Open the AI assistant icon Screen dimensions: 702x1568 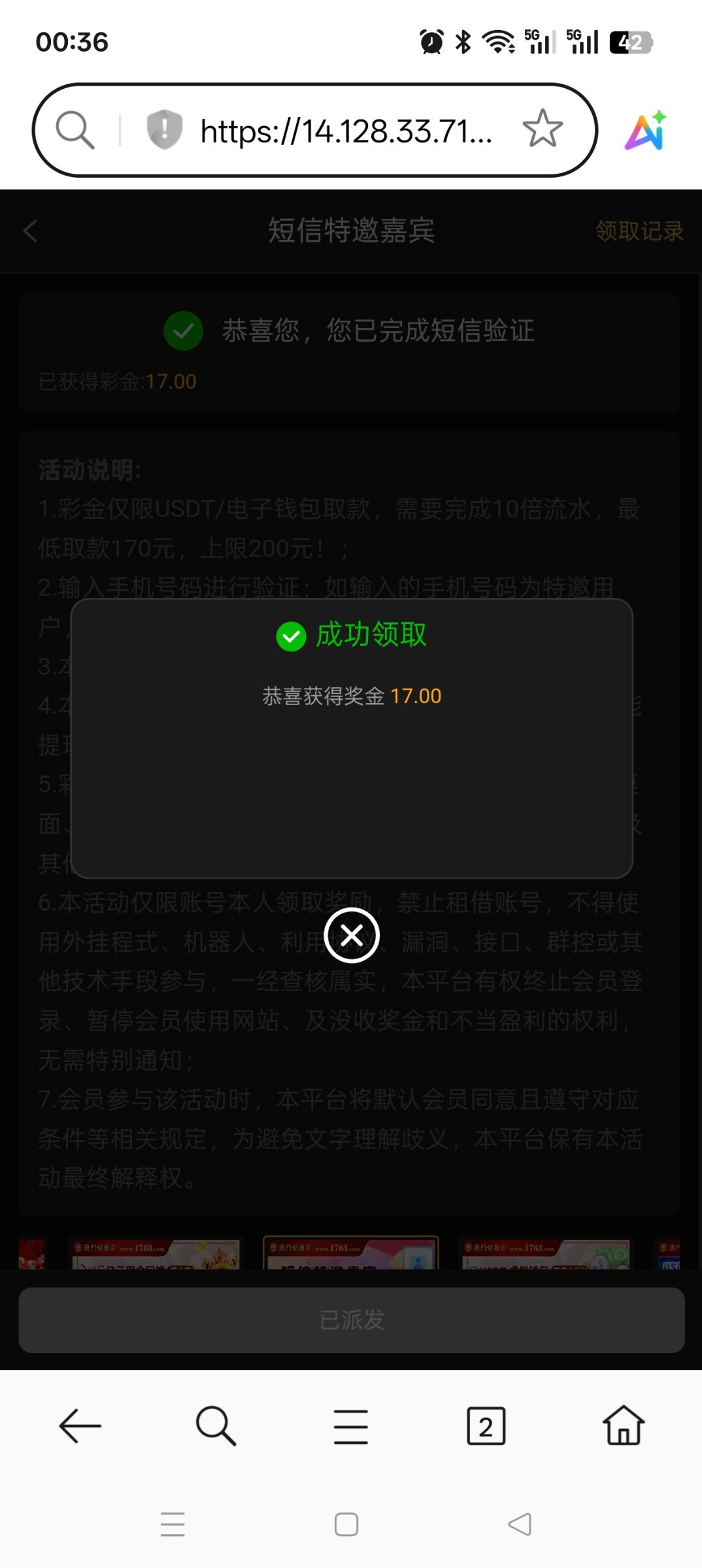click(x=646, y=130)
